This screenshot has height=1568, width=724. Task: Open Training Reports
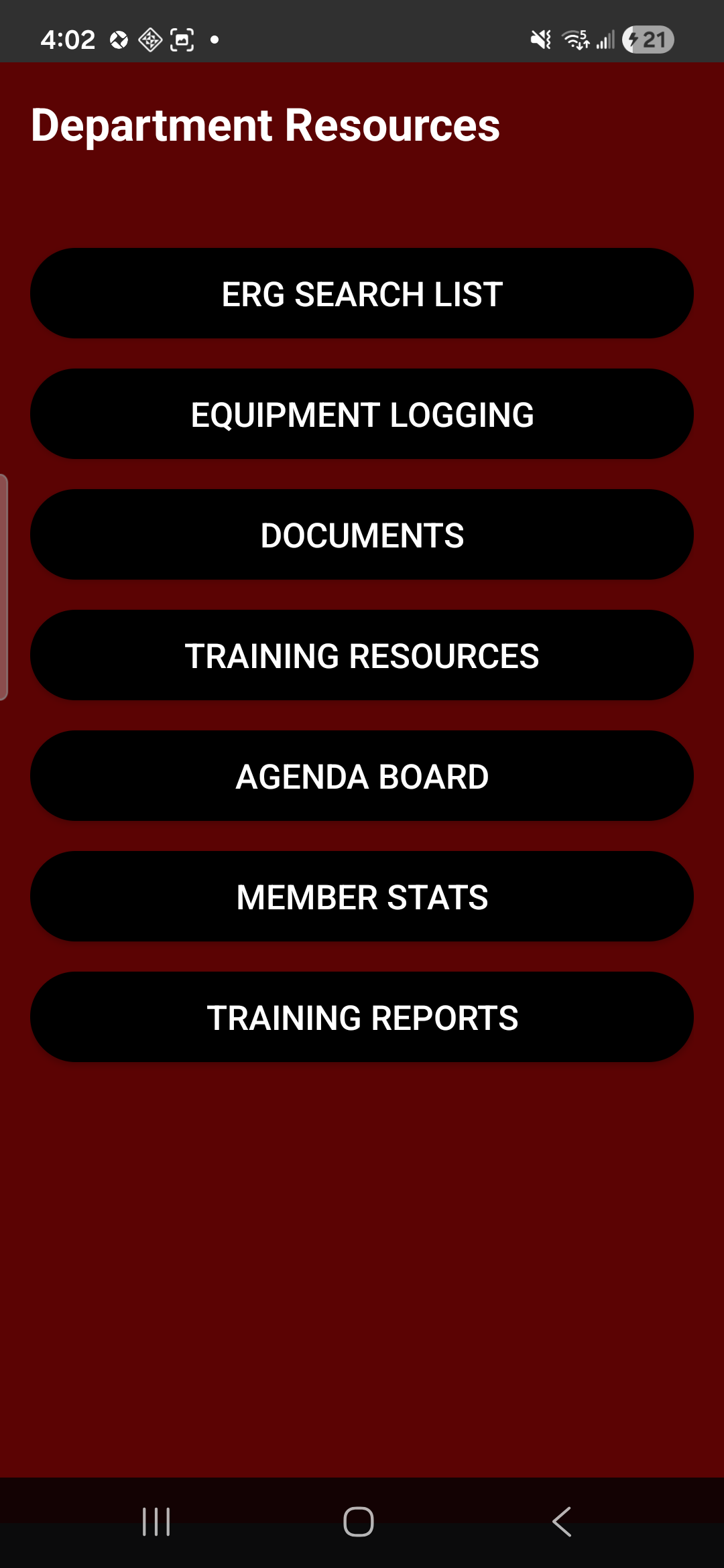(362, 1017)
